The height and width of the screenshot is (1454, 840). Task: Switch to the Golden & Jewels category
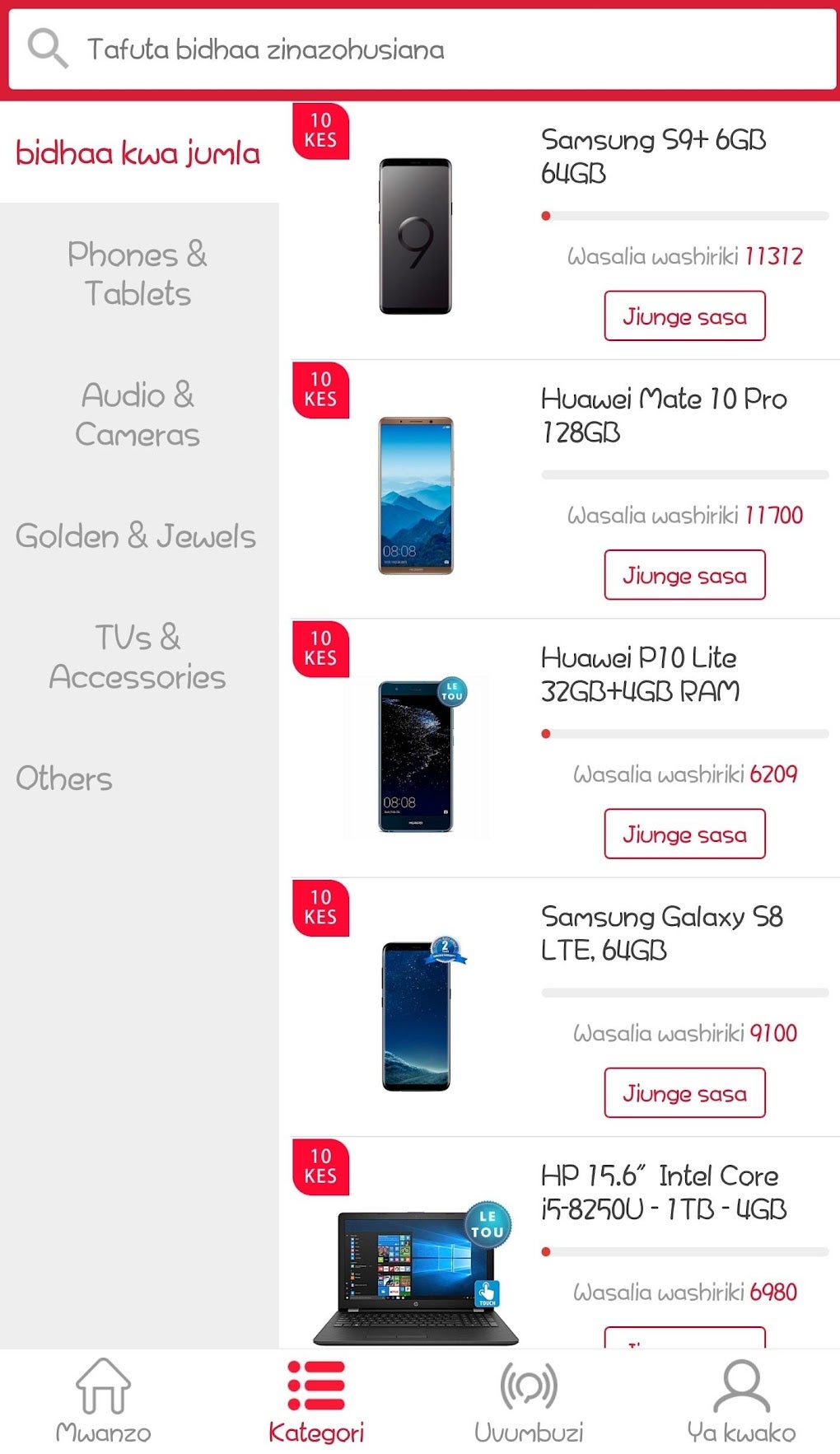tap(137, 536)
